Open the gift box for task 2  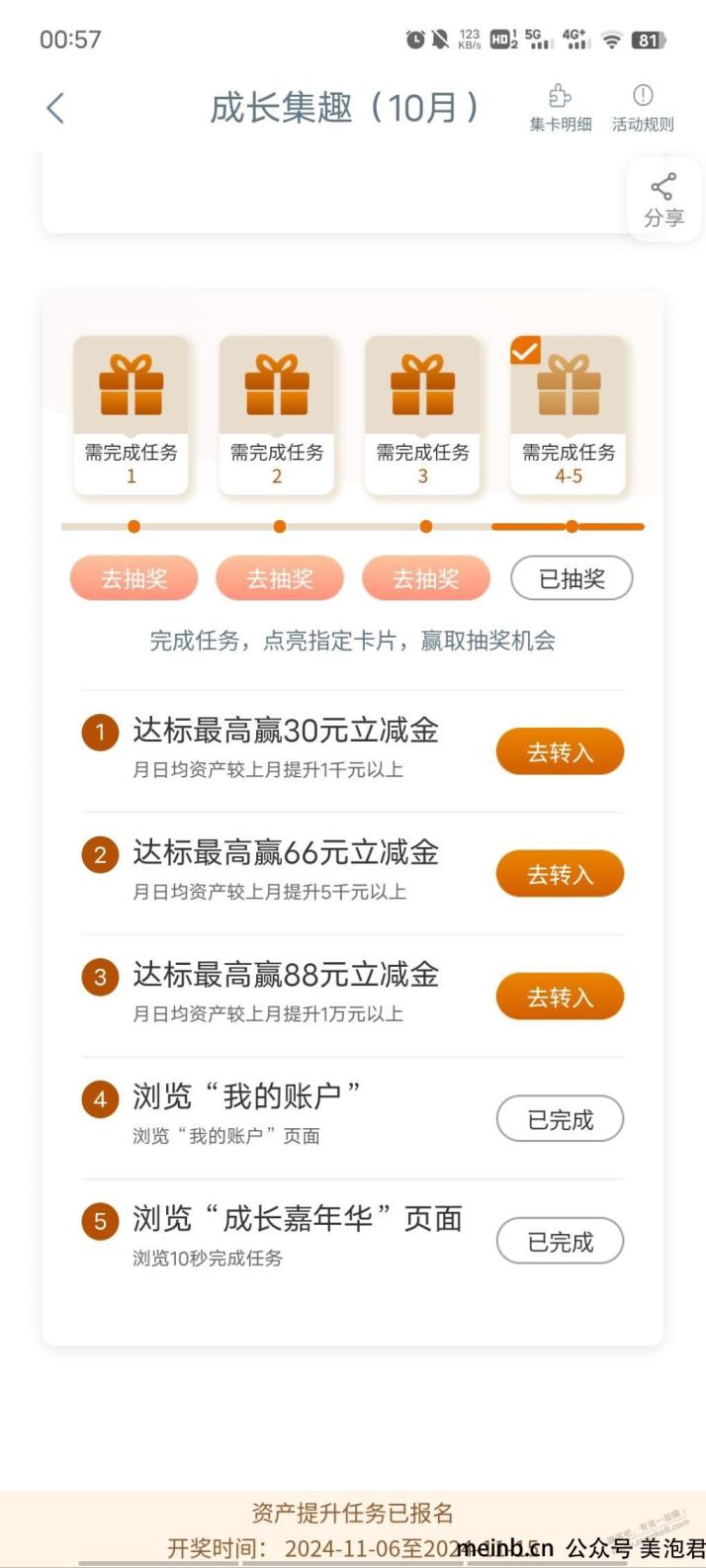(x=277, y=414)
